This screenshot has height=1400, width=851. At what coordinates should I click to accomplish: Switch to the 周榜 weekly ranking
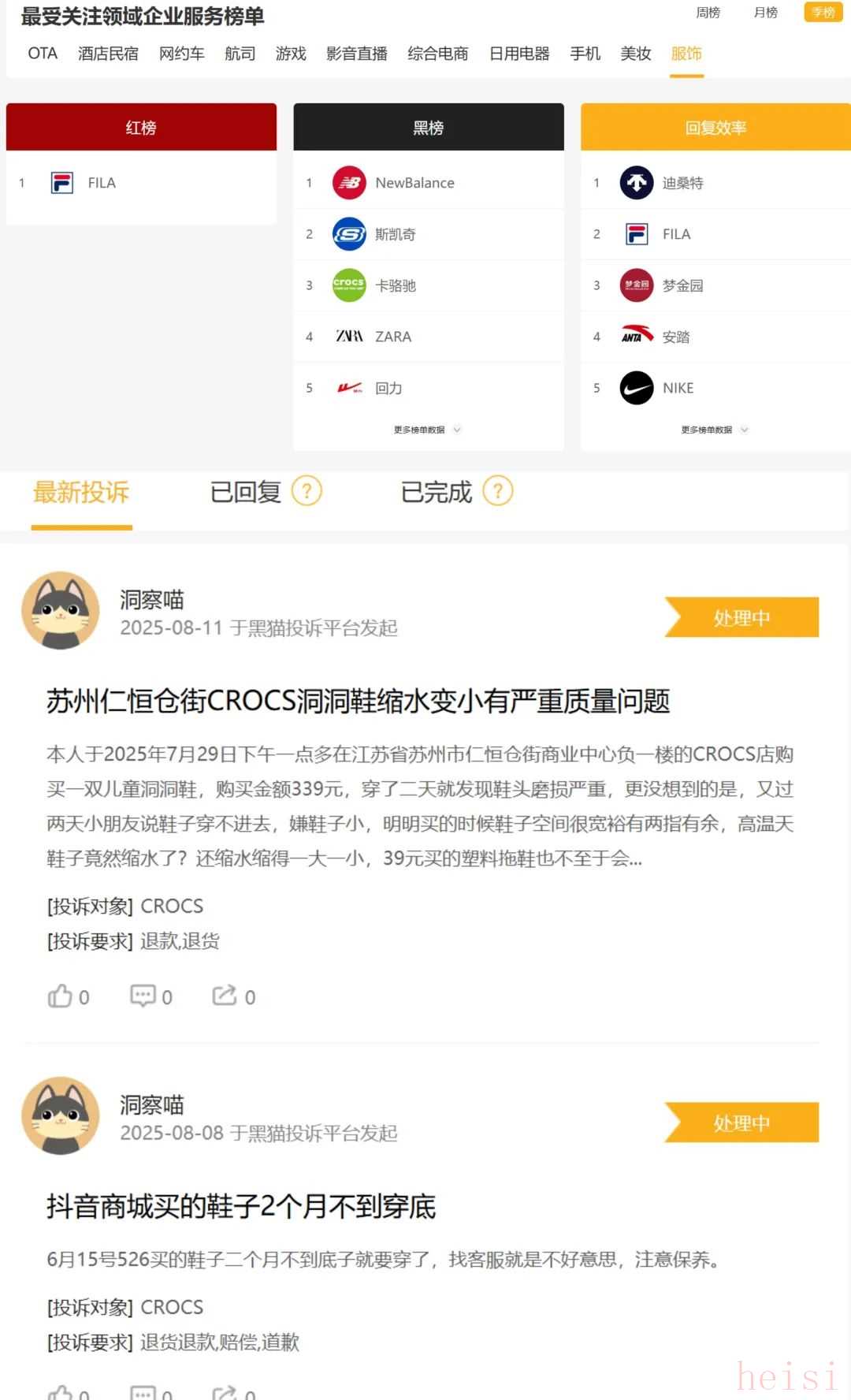click(708, 13)
